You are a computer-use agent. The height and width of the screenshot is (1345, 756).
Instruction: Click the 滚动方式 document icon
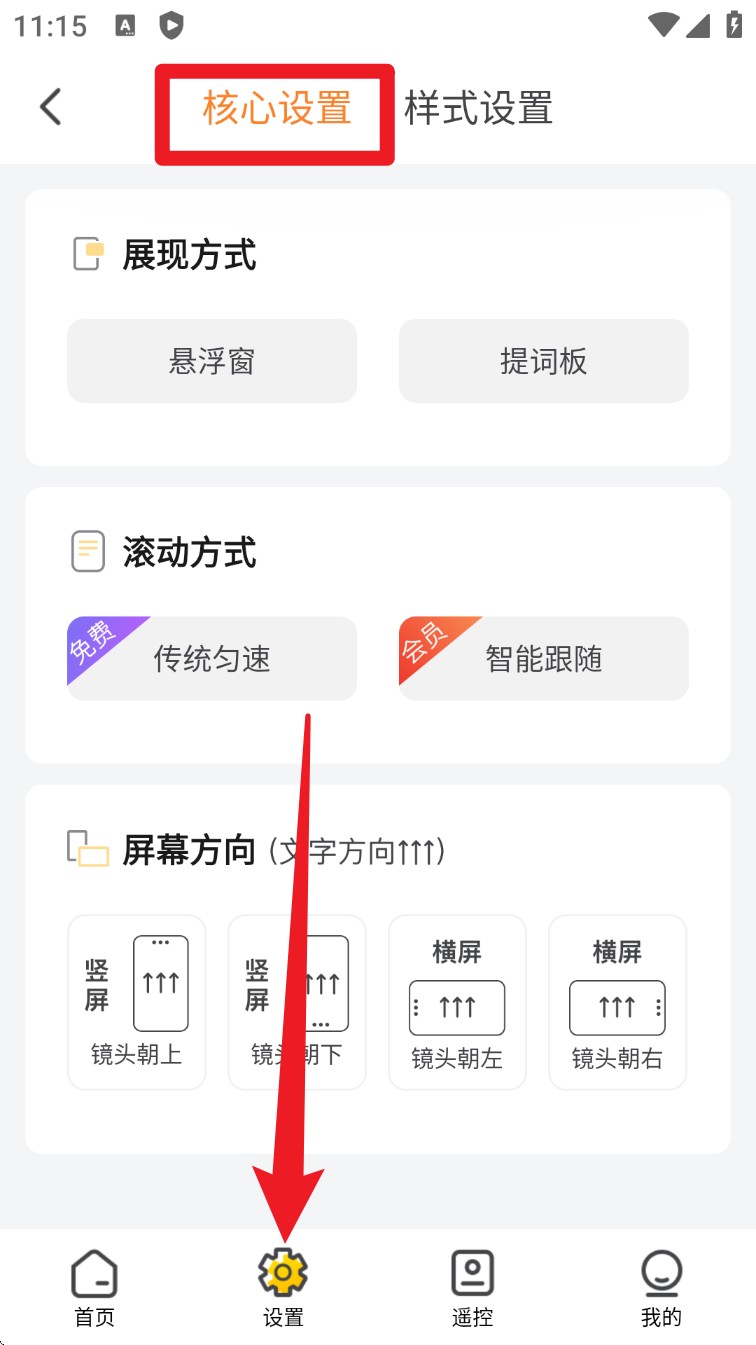[87, 550]
